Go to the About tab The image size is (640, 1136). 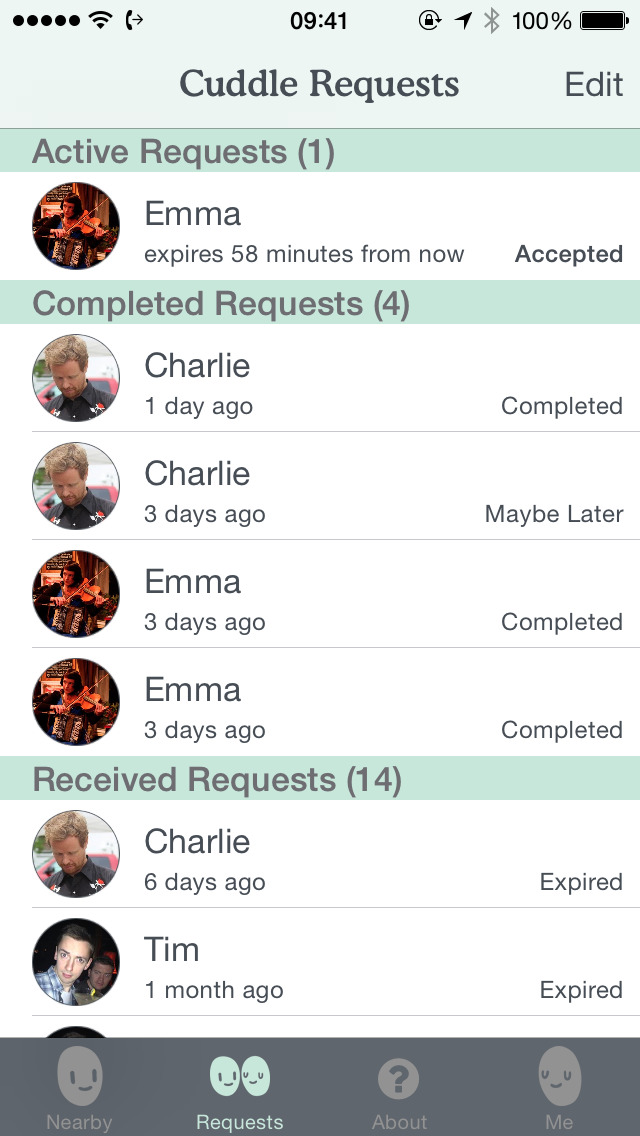[x=399, y=1088]
